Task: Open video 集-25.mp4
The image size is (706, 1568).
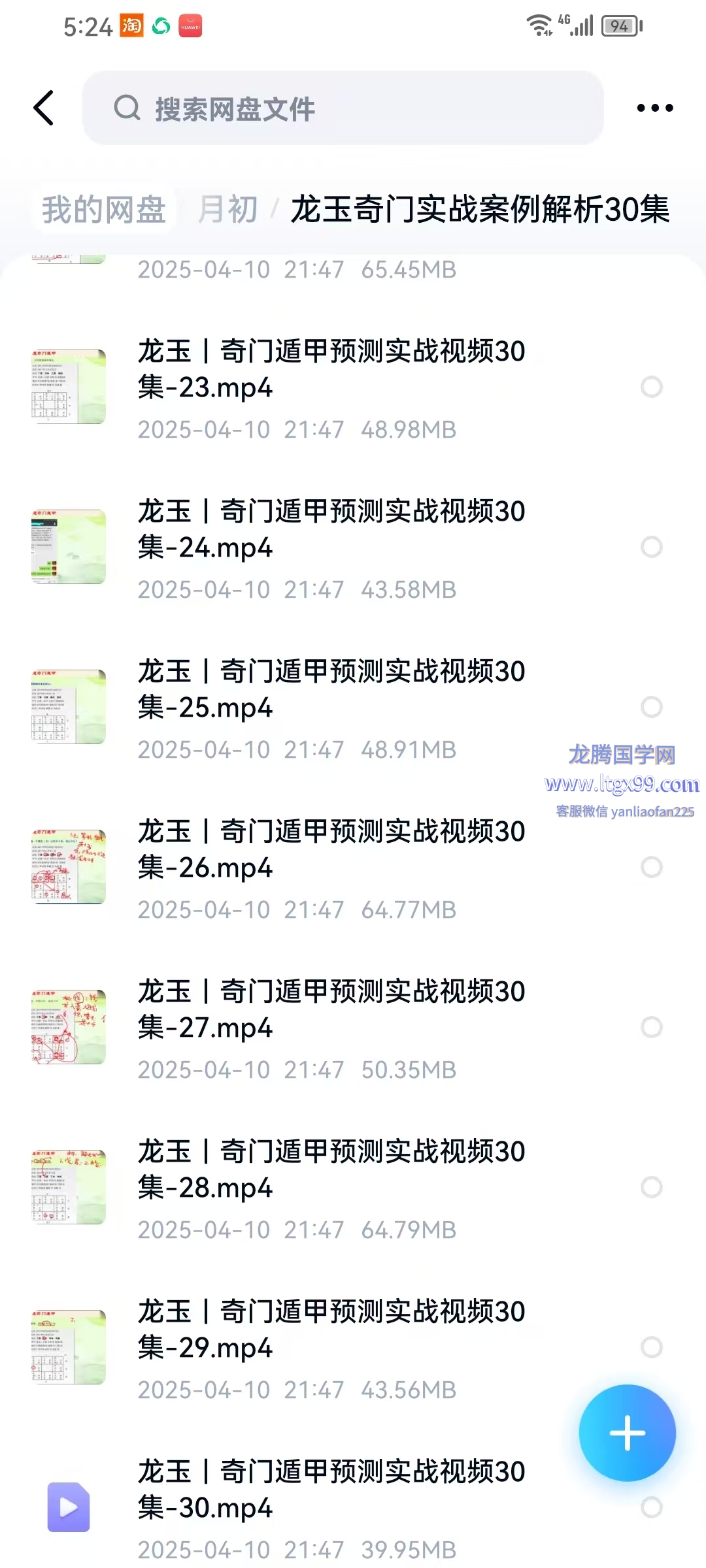Action: 331,690
